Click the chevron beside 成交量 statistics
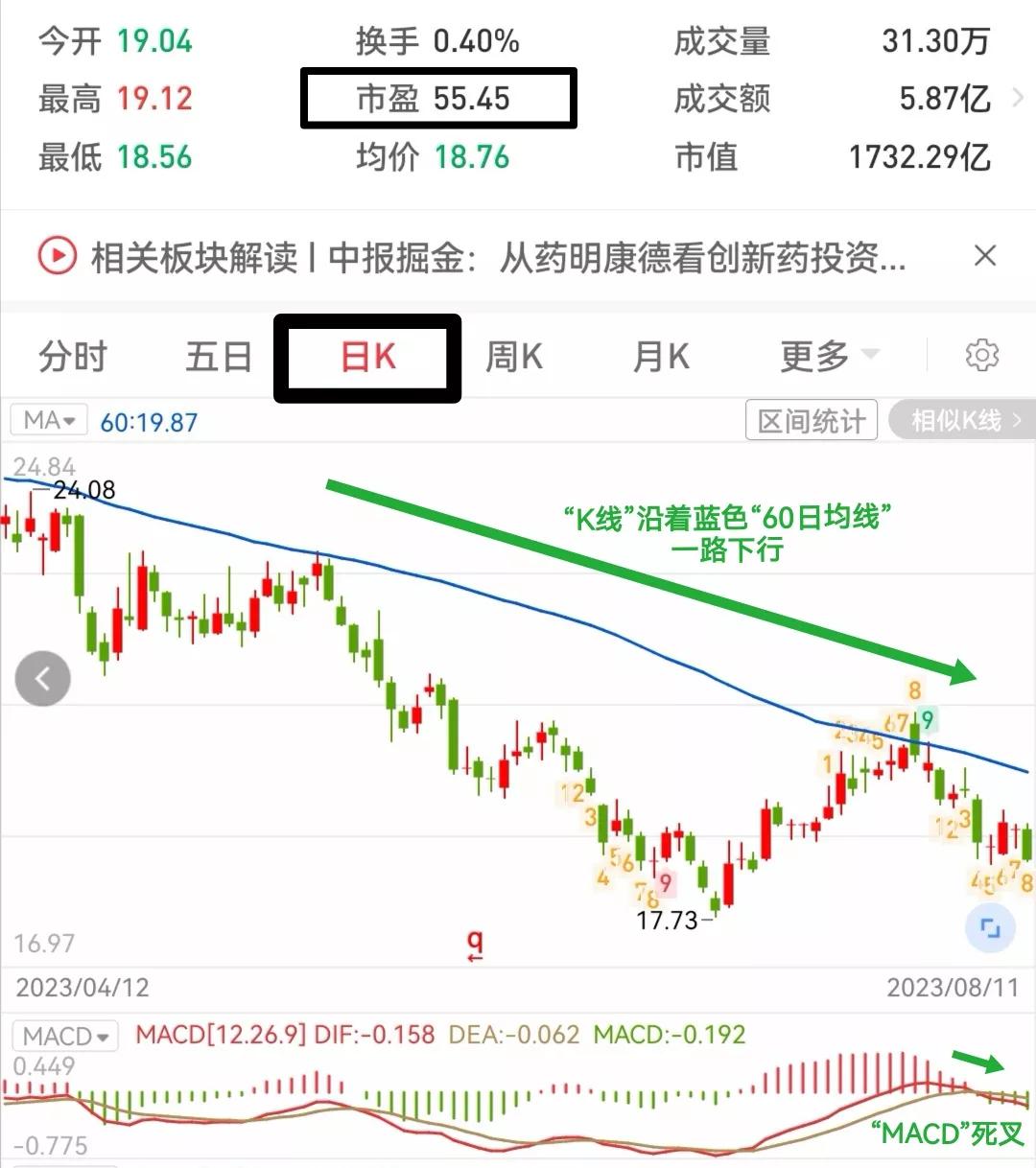1036x1168 pixels. (x=1020, y=99)
